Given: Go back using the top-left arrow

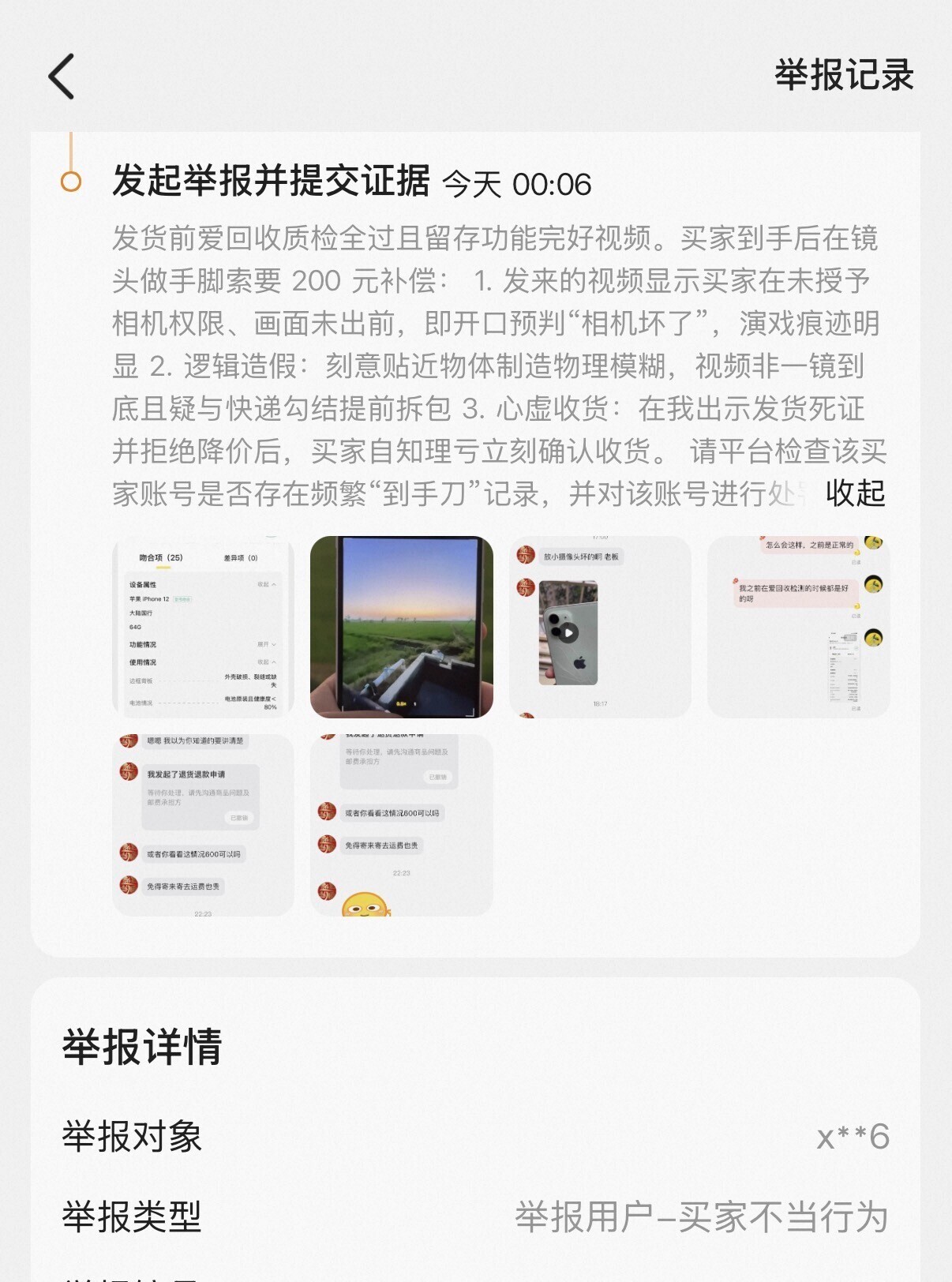Looking at the screenshot, I should [62, 77].
